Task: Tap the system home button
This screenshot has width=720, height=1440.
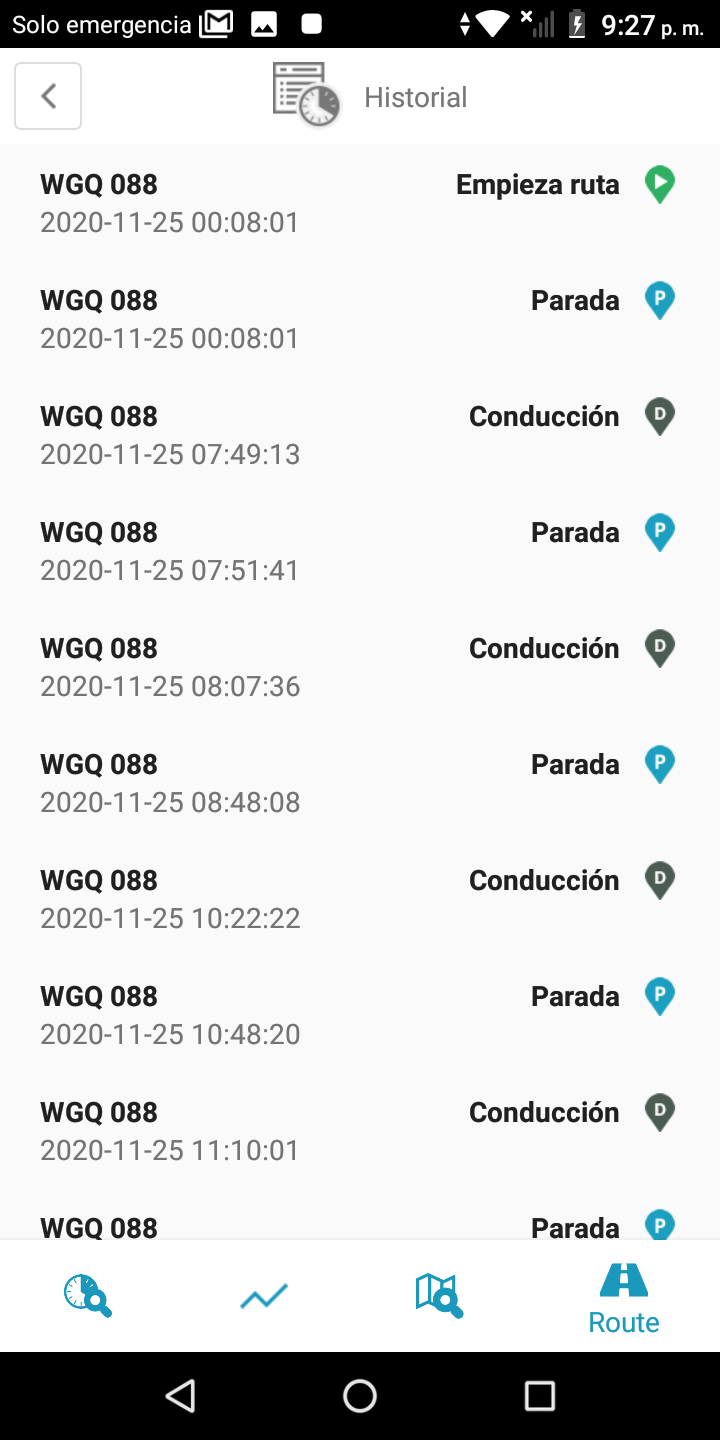Action: tap(360, 1396)
